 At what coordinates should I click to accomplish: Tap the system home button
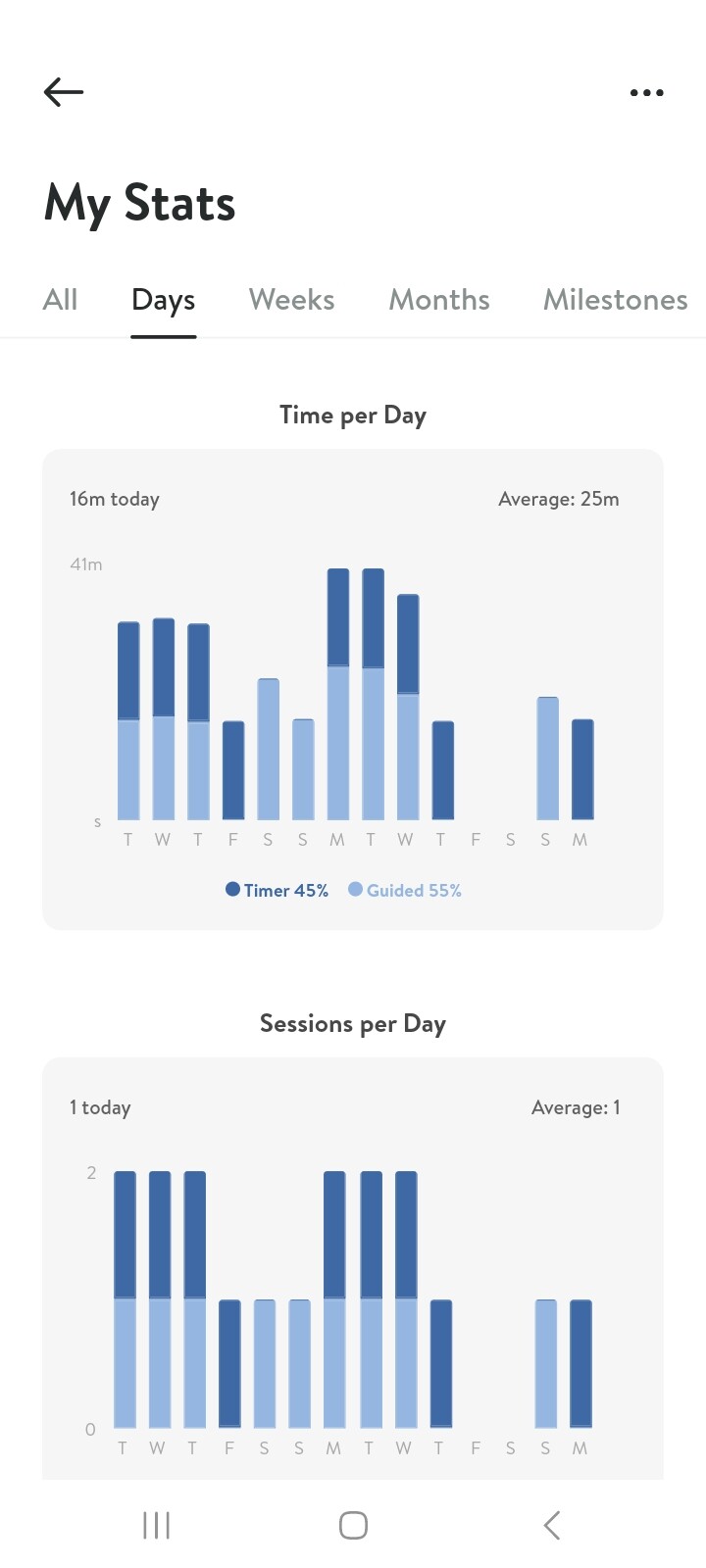click(353, 1525)
